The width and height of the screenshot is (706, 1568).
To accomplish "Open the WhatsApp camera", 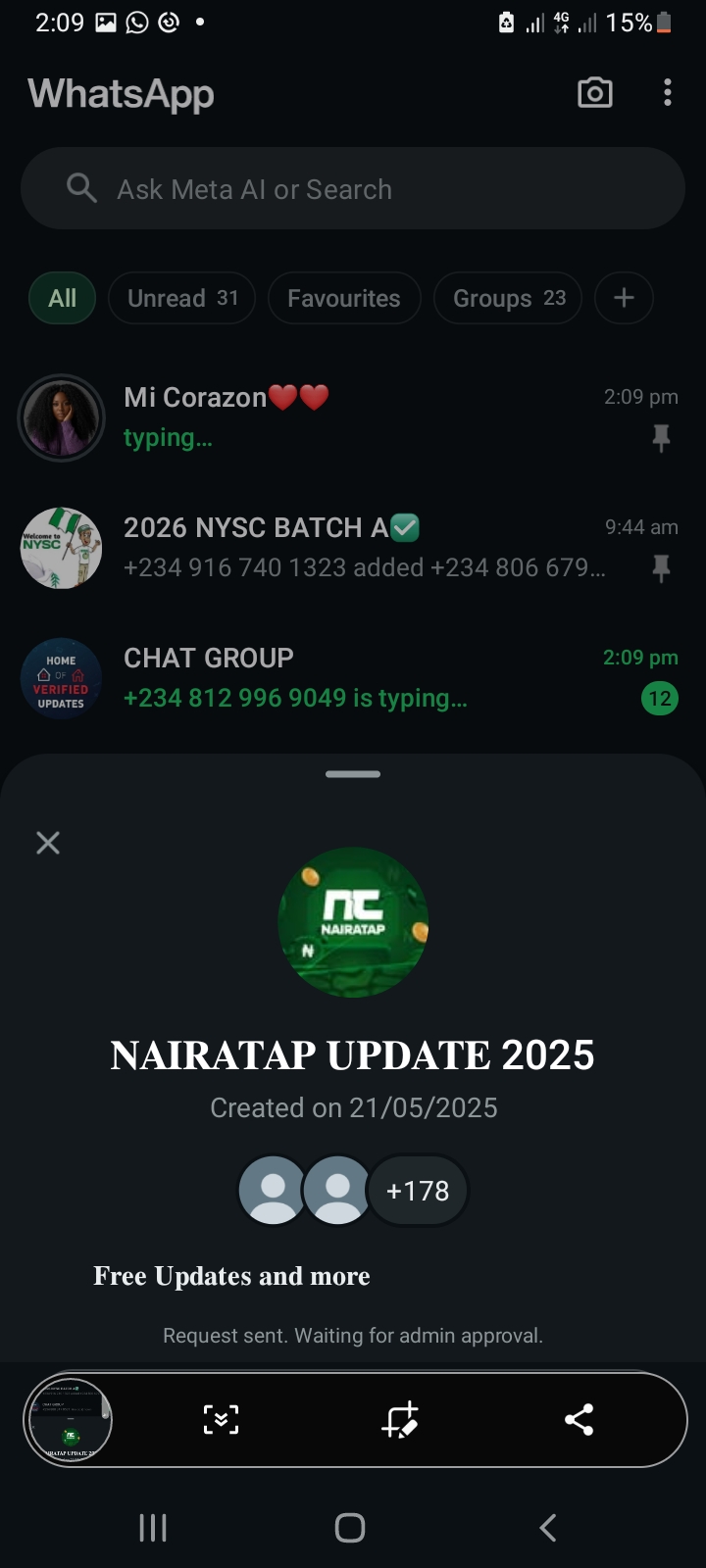I will tap(594, 93).
